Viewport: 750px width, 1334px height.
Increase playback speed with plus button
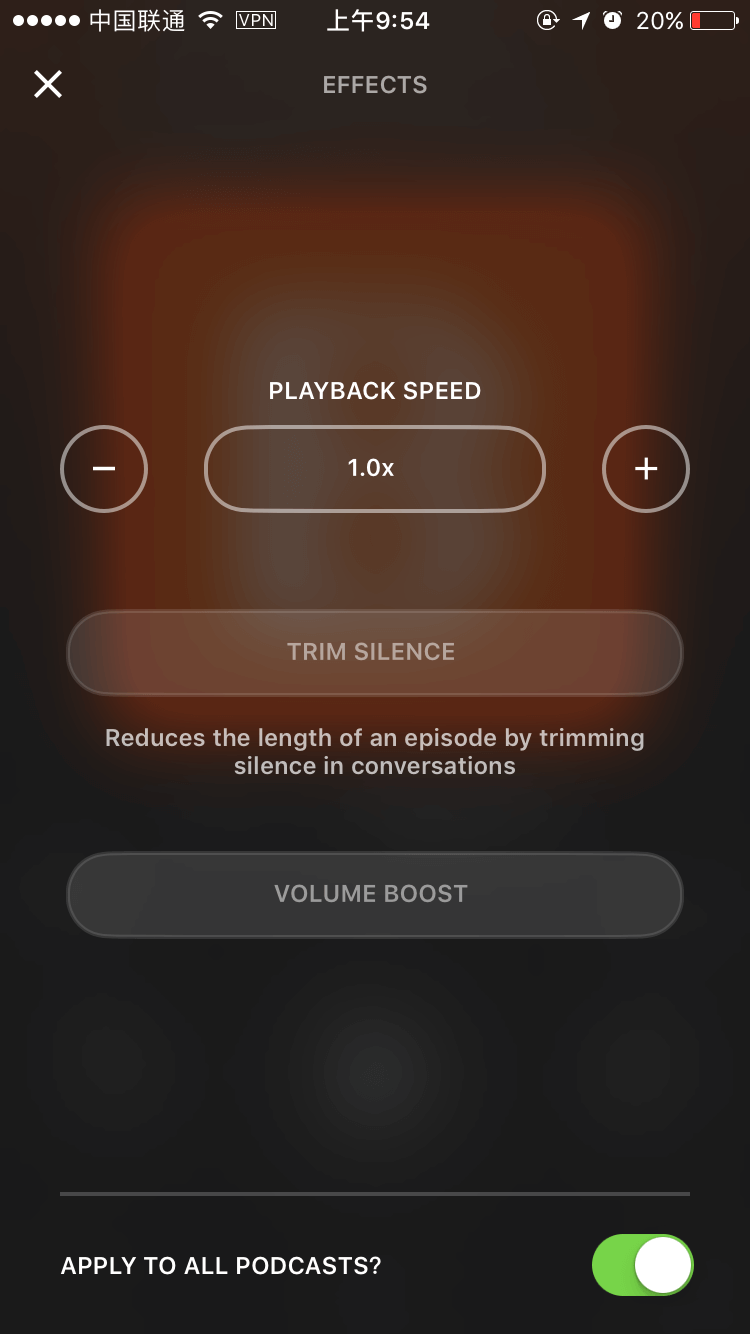646,469
